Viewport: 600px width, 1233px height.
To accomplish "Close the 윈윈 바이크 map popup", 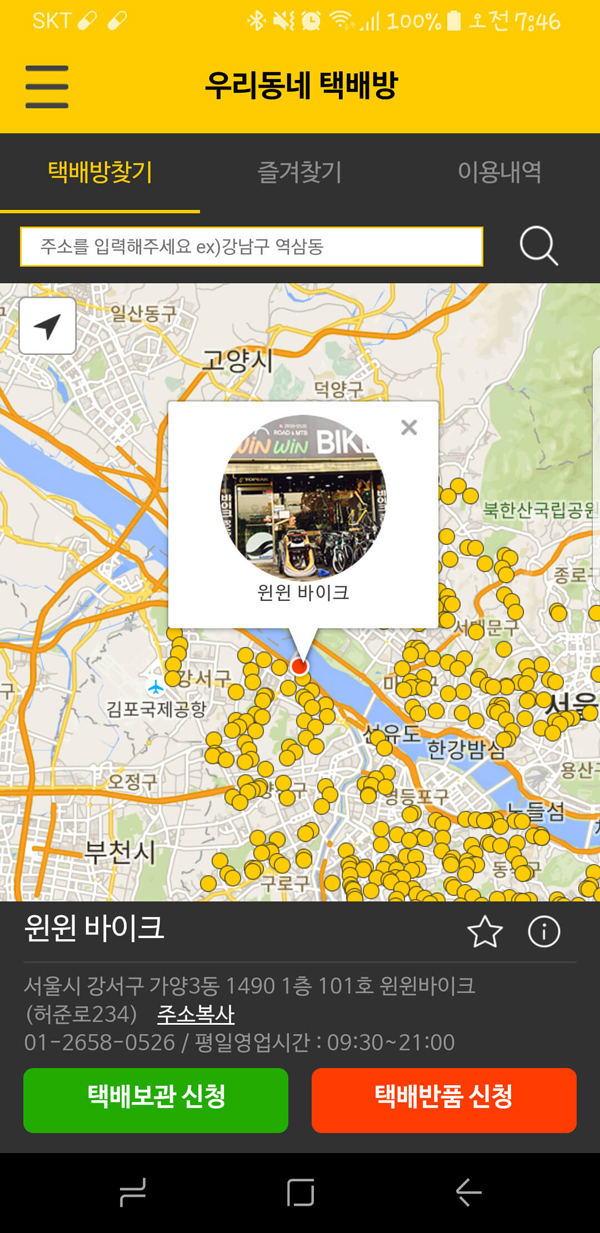I will tap(408, 428).
